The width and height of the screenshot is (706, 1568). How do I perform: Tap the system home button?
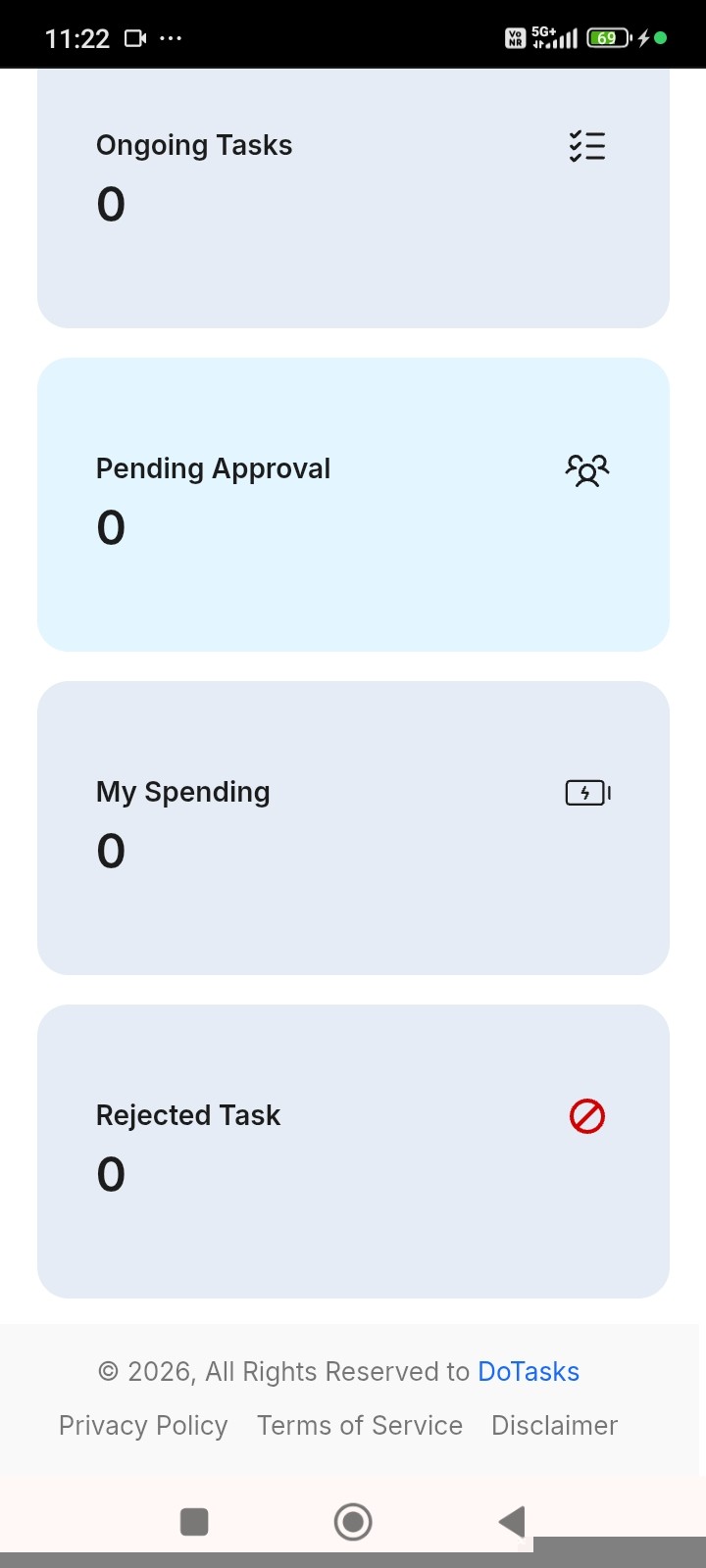pyautogui.click(x=353, y=1522)
